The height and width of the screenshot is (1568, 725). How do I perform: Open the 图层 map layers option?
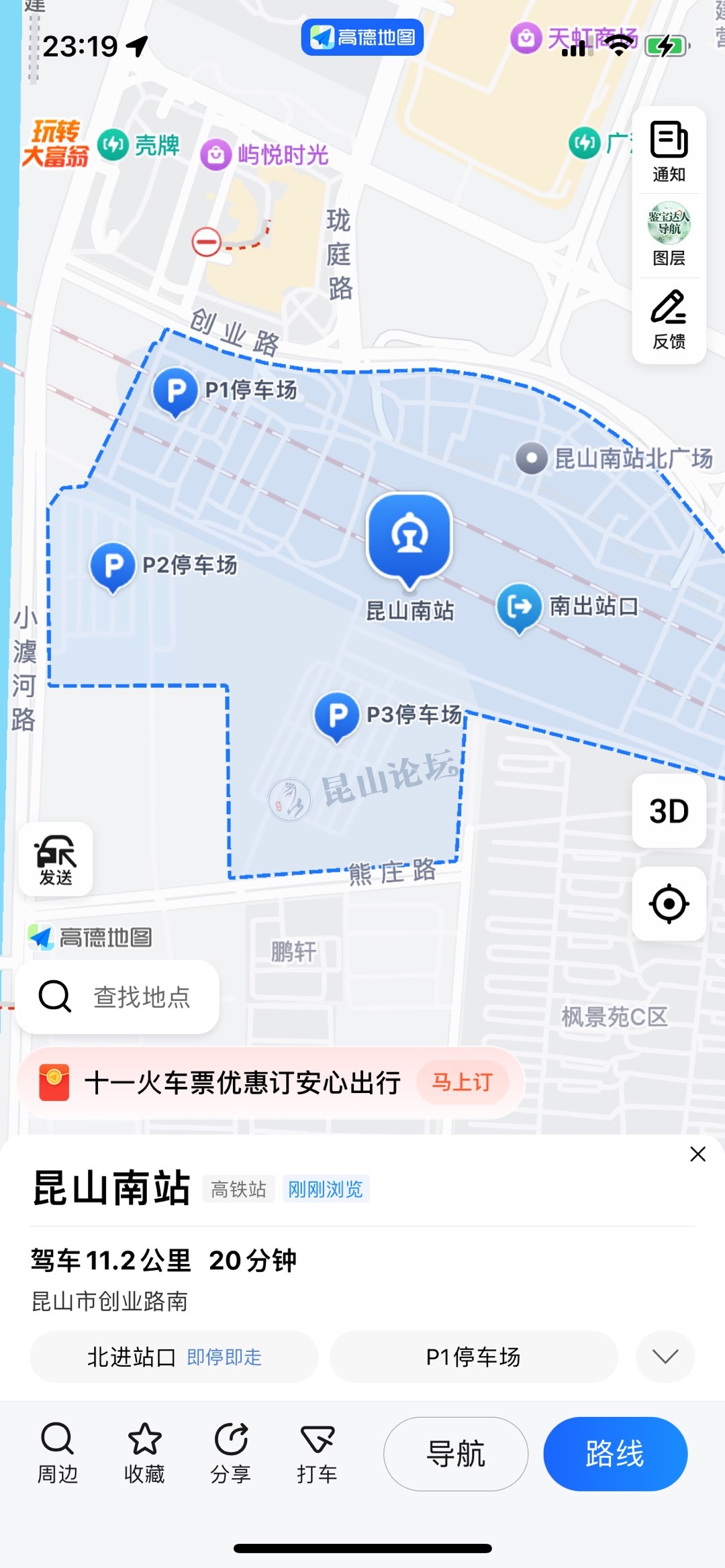(x=669, y=235)
